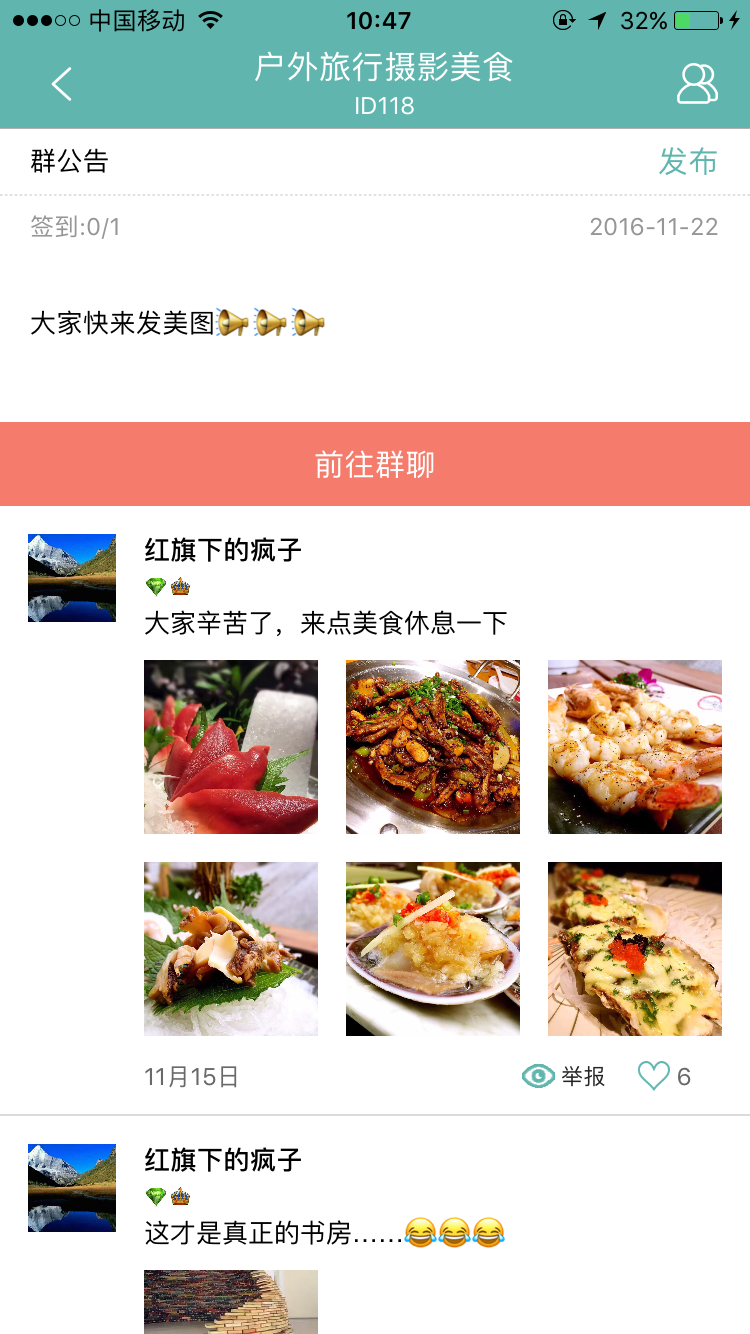The image size is (750, 1334).
Task: Go back using the header arrow
Action: tap(62, 84)
